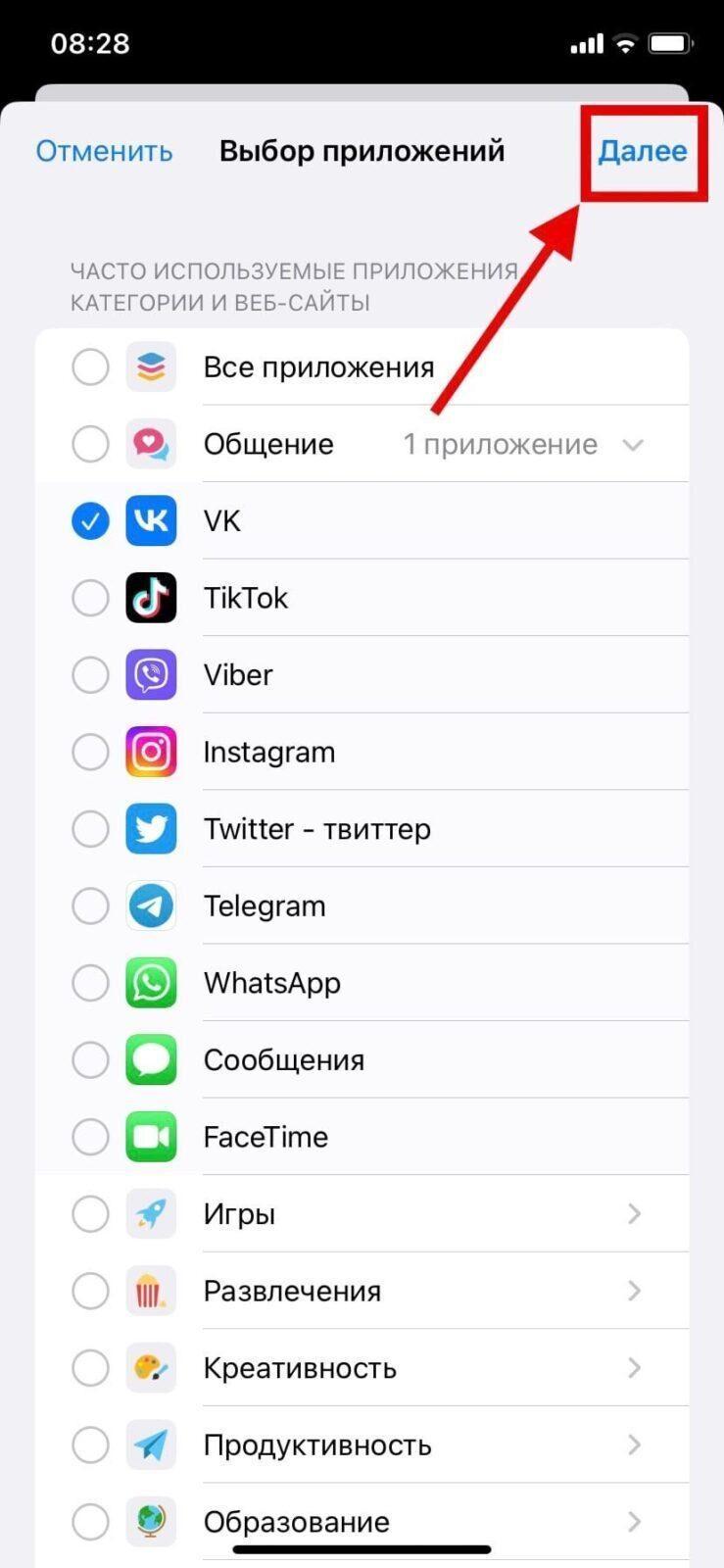Collapse the Общение category chevron

click(633, 445)
